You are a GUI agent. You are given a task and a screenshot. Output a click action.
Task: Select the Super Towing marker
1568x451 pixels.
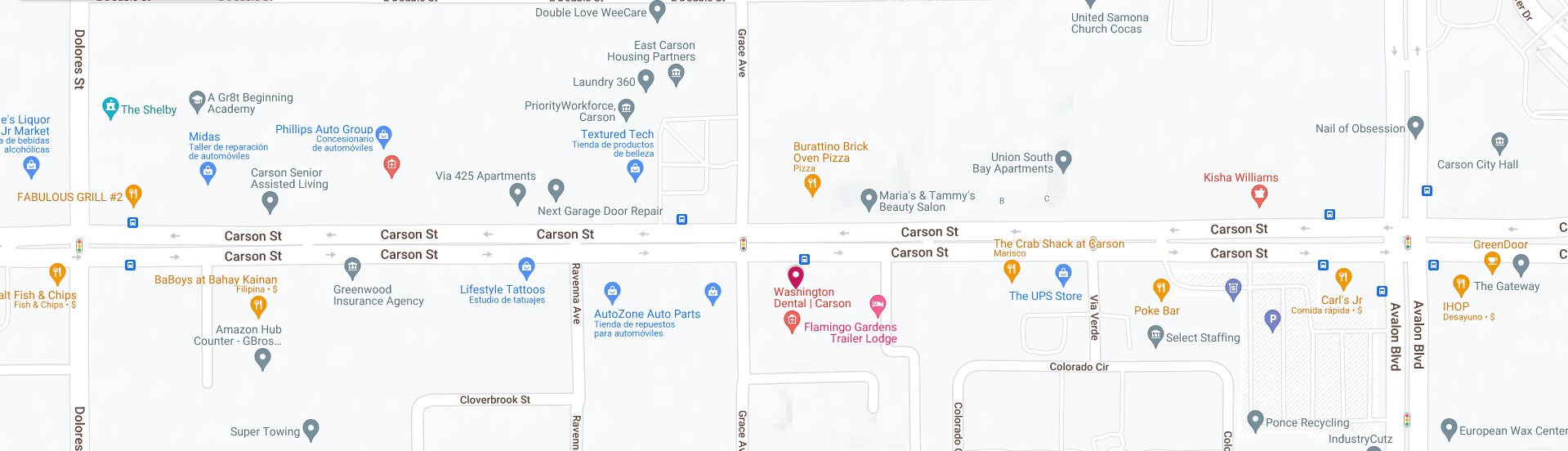coord(310,429)
